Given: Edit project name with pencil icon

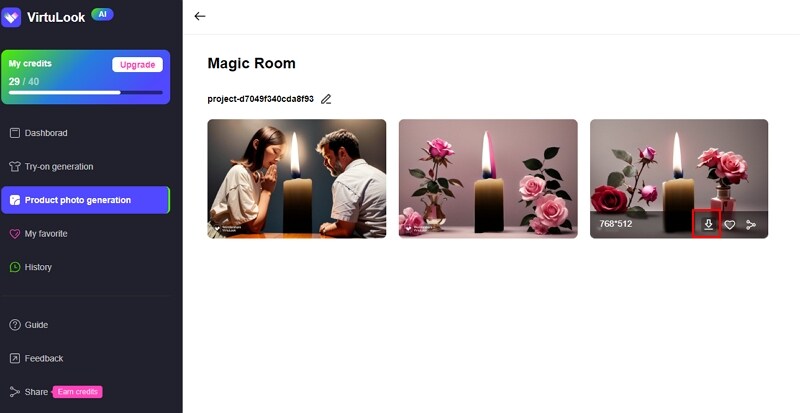Looking at the screenshot, I should (326, 99).
